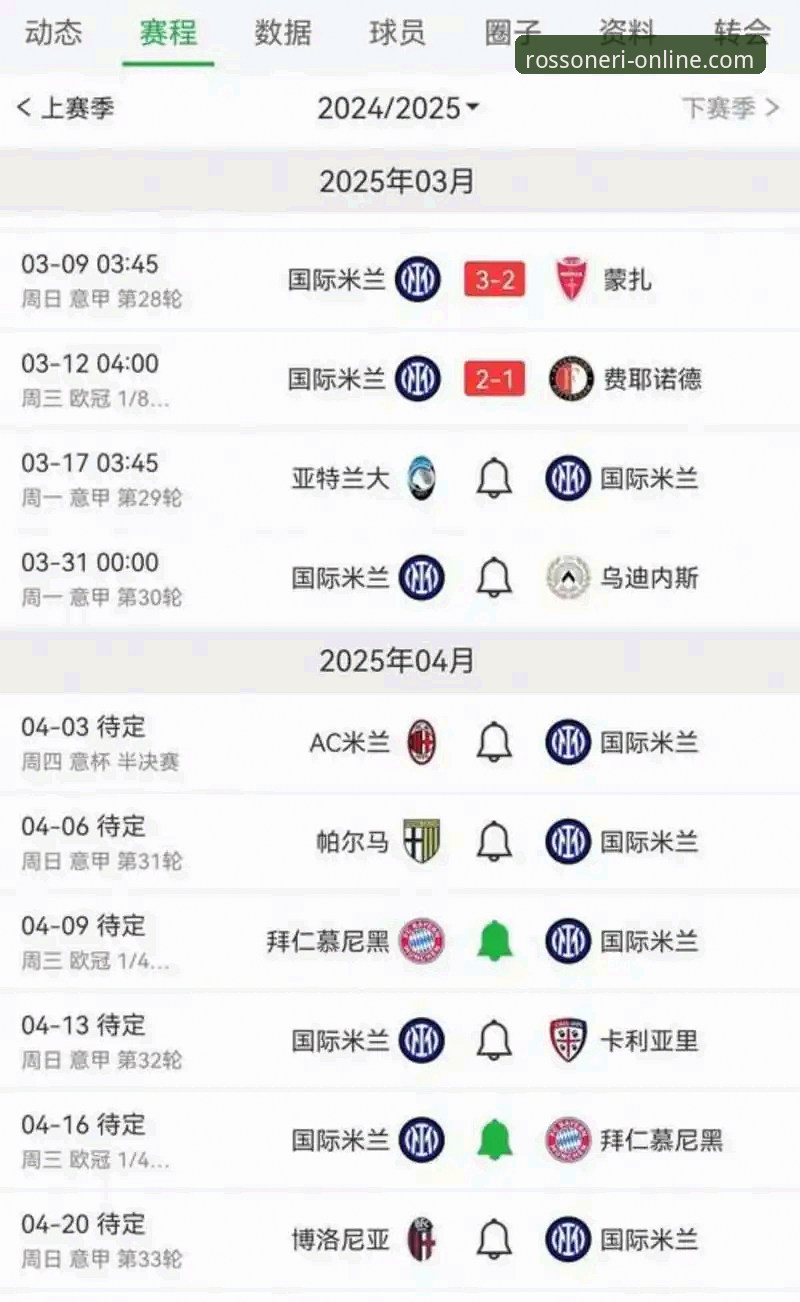
Task: Enable reminder for 亚特兰大 vs 国际米兰
Action: 494,479
